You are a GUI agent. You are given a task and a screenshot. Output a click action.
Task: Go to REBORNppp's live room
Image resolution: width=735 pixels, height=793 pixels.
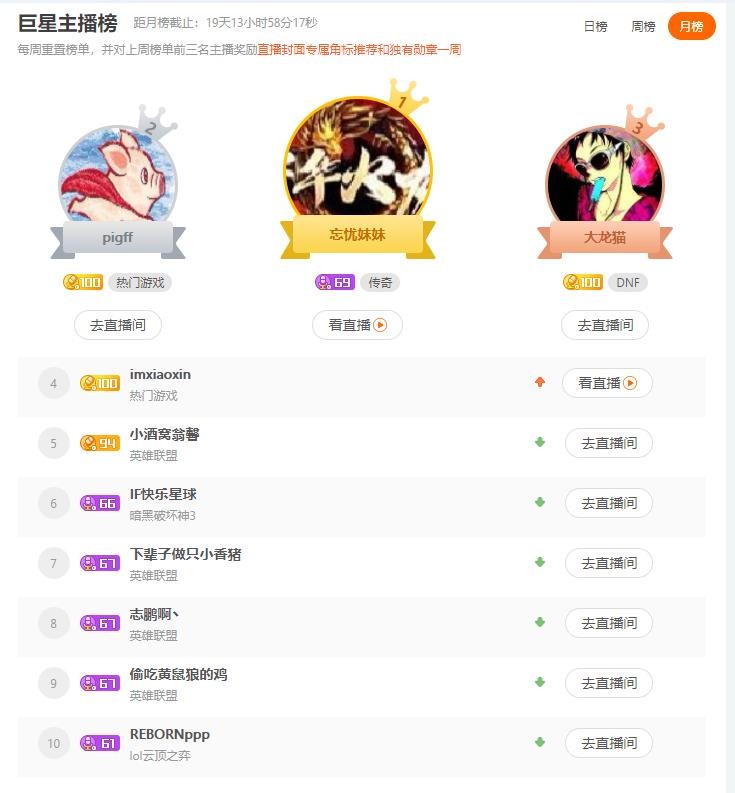point(608,743)
